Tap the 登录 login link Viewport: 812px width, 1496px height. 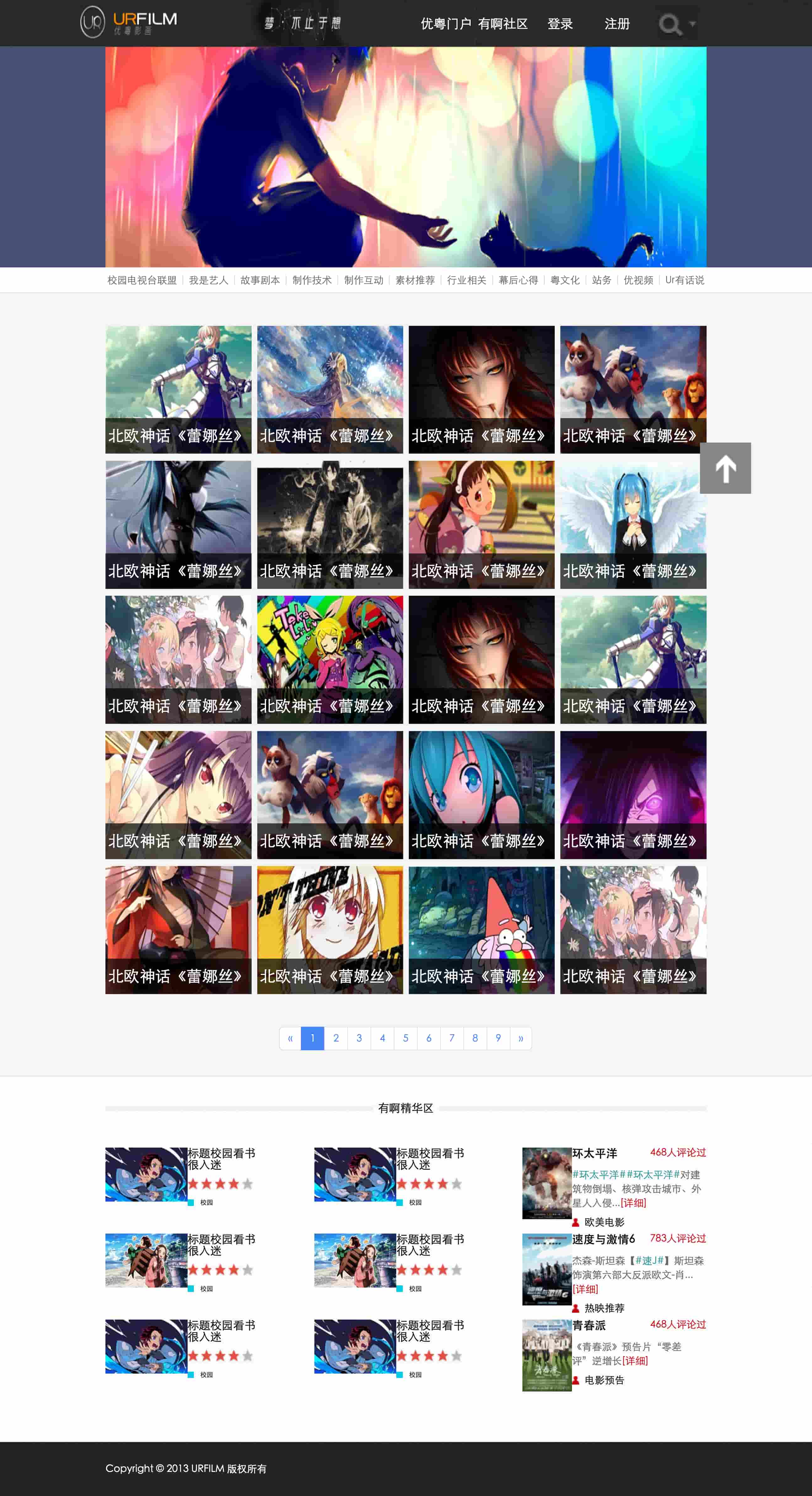[560, 24]
